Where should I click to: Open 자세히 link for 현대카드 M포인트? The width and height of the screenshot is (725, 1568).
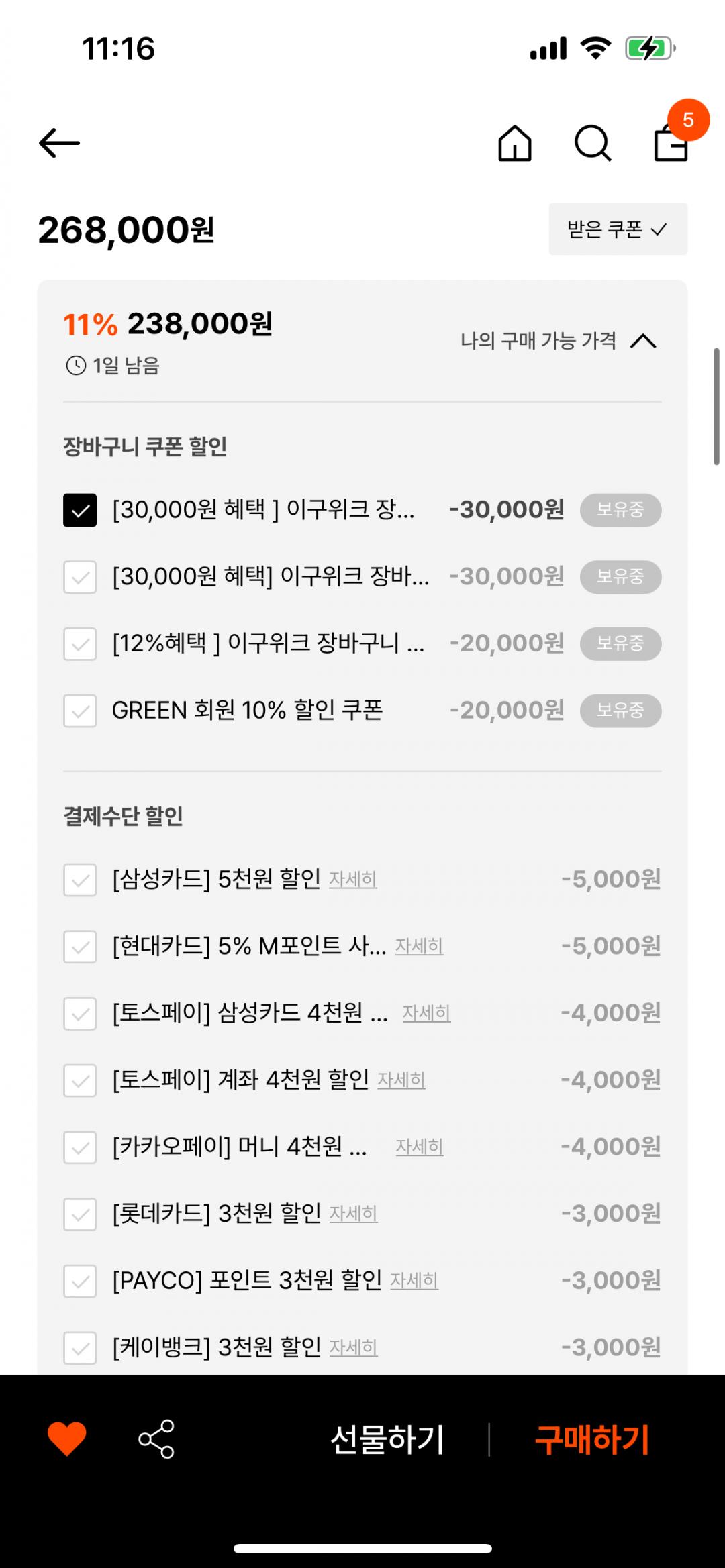[419, 946]
